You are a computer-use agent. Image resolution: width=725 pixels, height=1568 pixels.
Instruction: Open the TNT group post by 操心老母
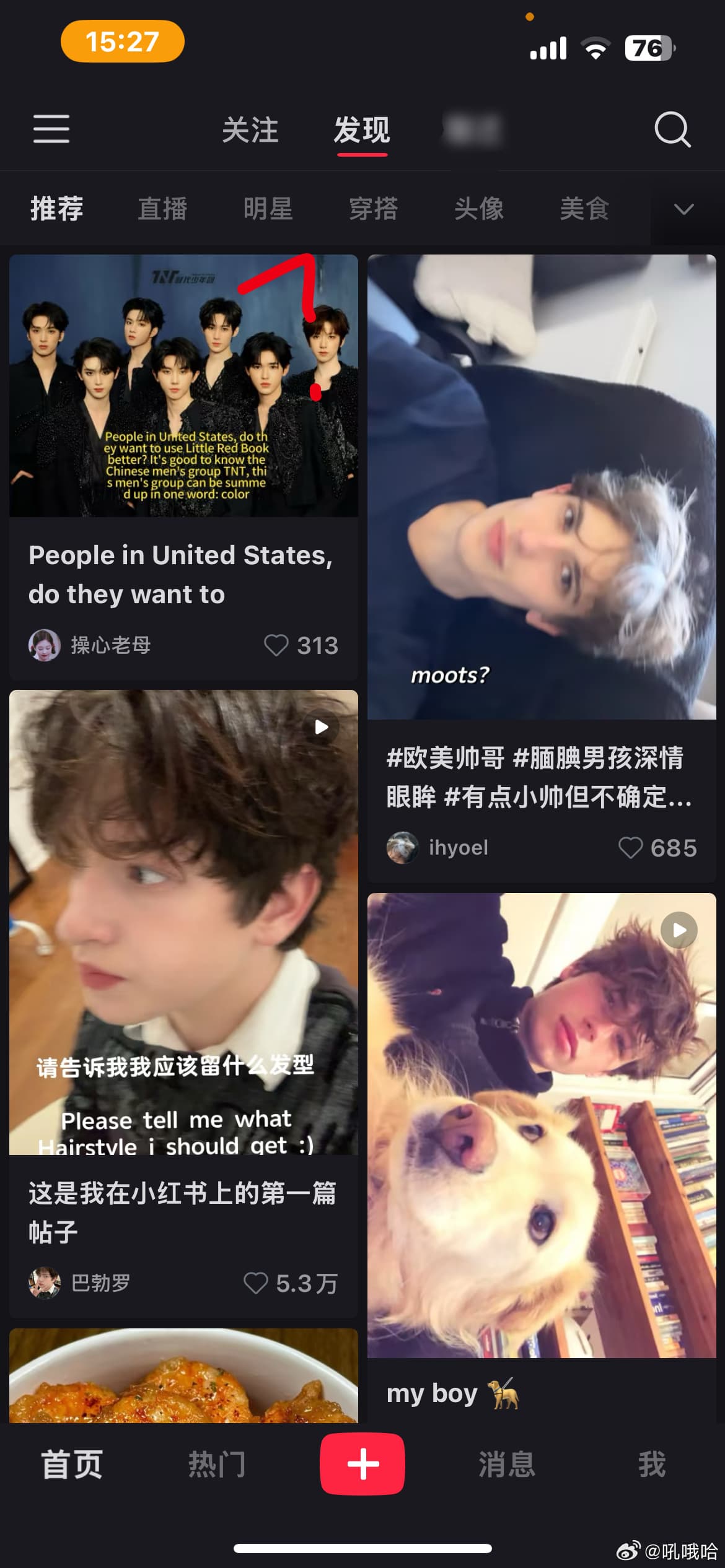pos(183,385)
